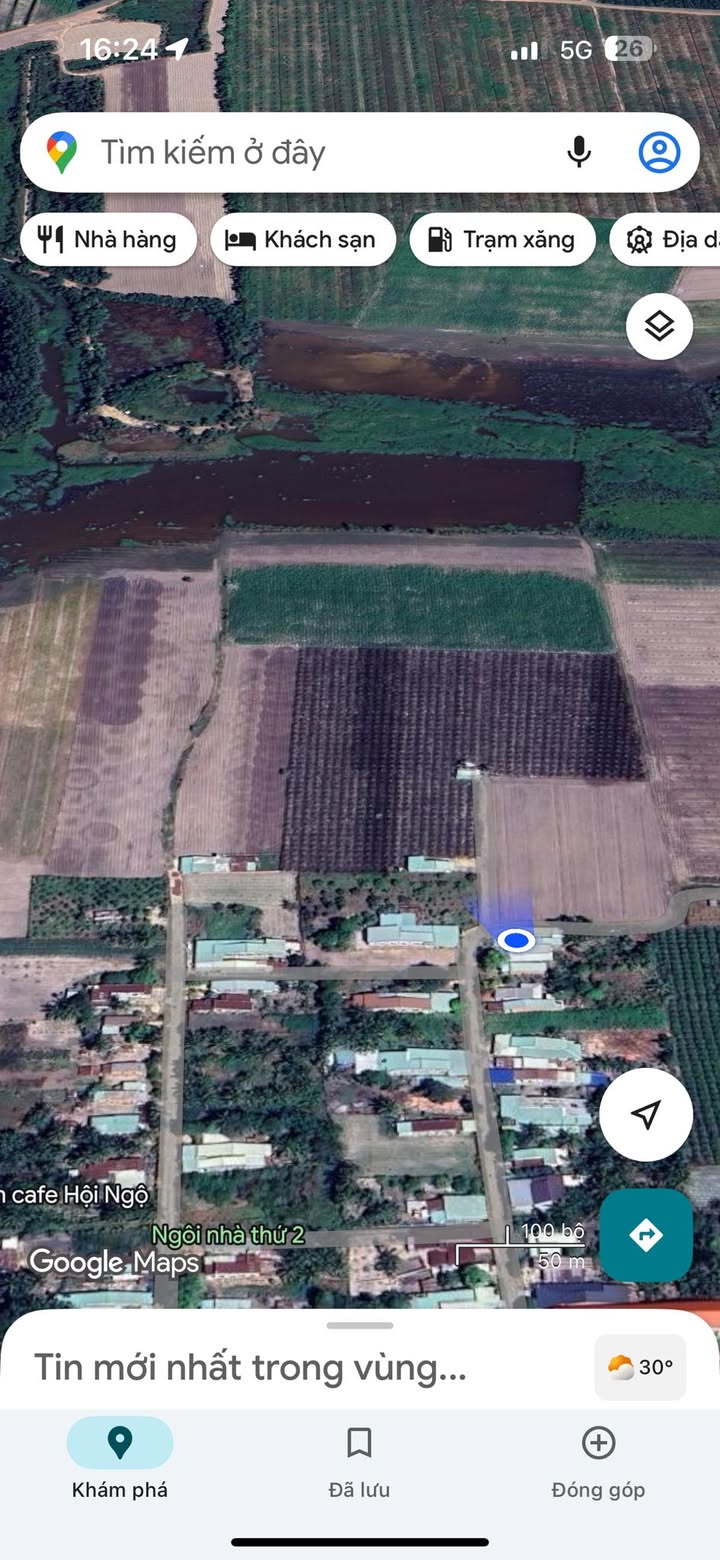Choose the "Trạm xăng" chip
This screenshot has height=1560, width=720.
click(502, 240)
